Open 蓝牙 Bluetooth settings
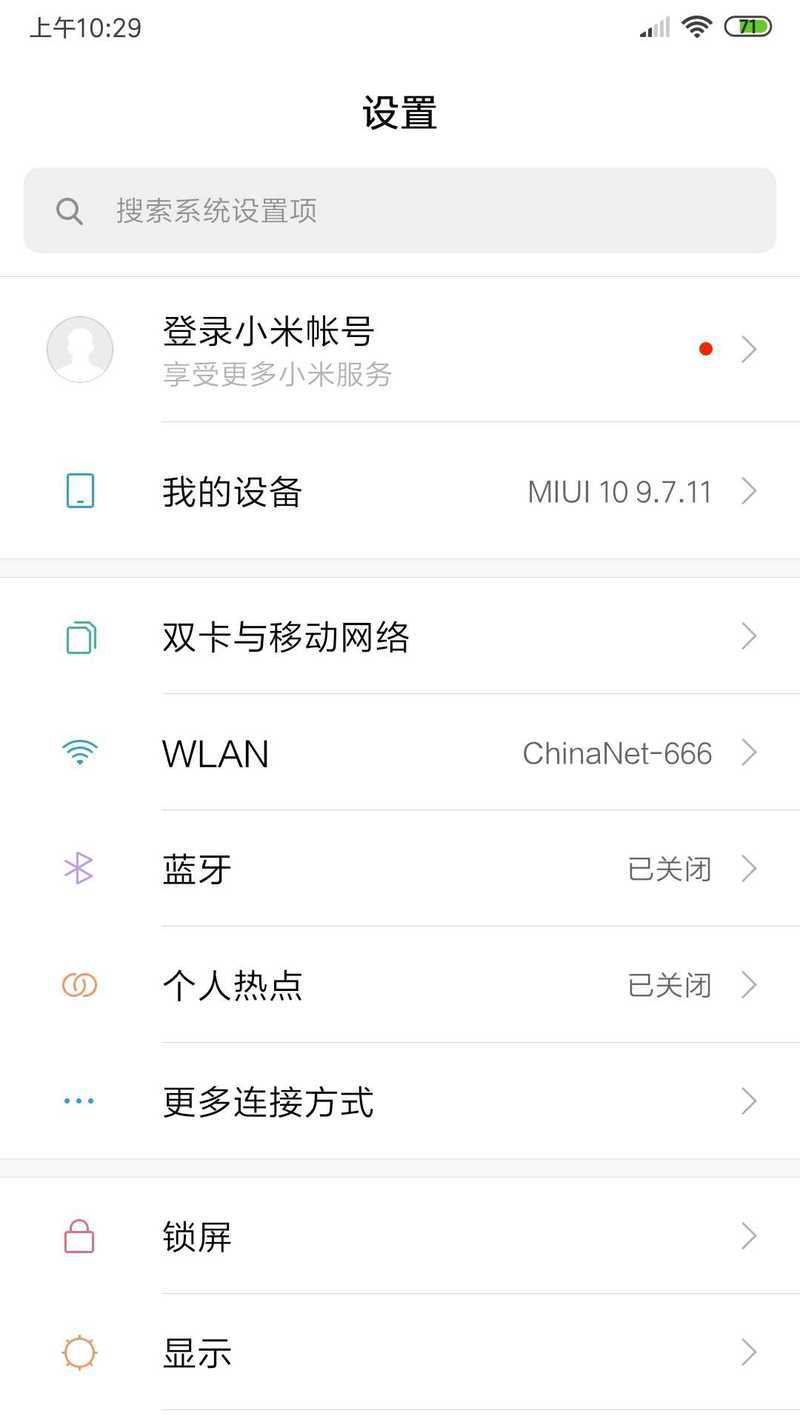This screenshot has height=1422, width=800. pyautogui.click(x=400, y=868)
